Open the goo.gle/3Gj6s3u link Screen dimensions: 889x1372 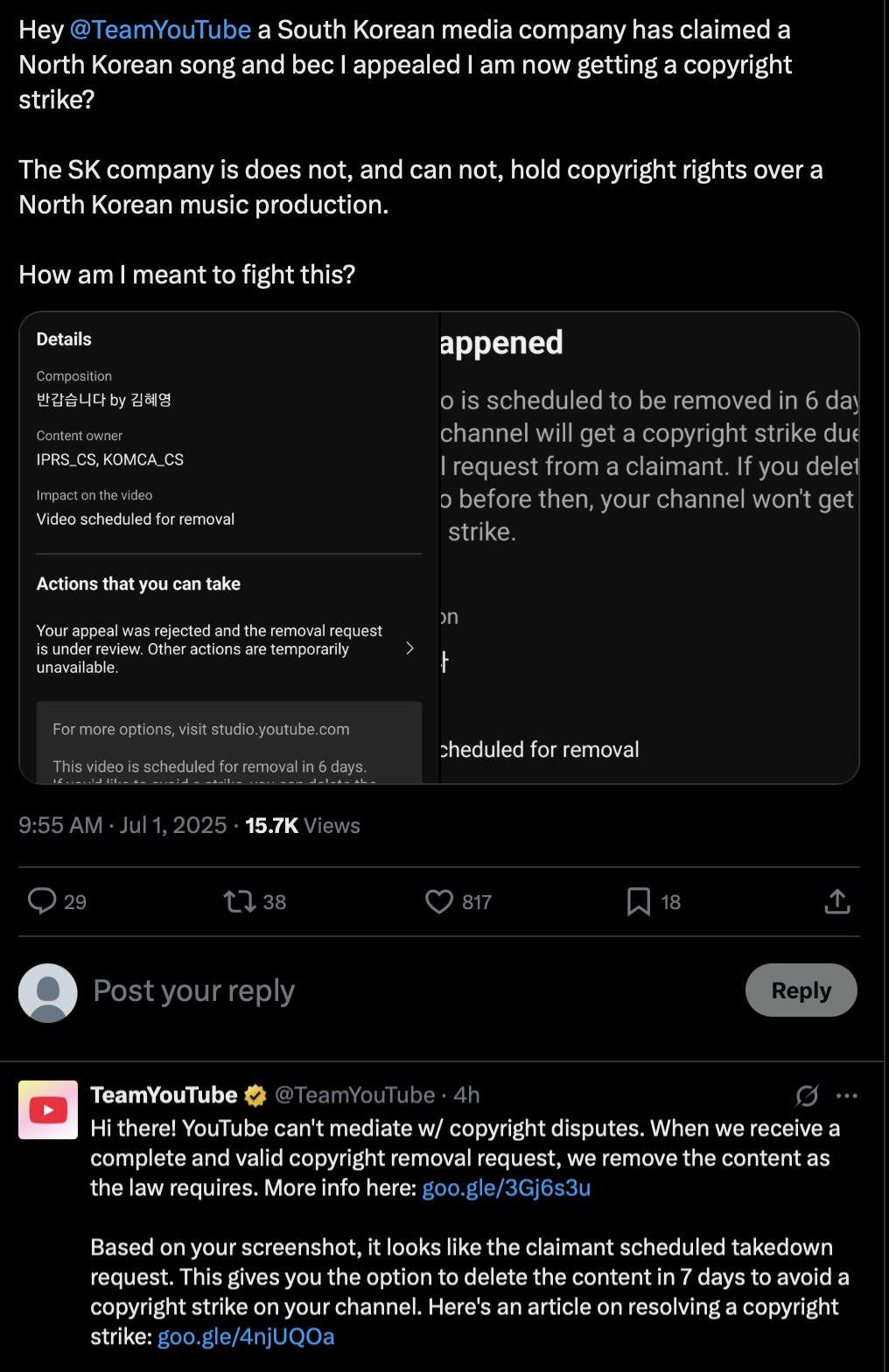tap(506, 1187)
